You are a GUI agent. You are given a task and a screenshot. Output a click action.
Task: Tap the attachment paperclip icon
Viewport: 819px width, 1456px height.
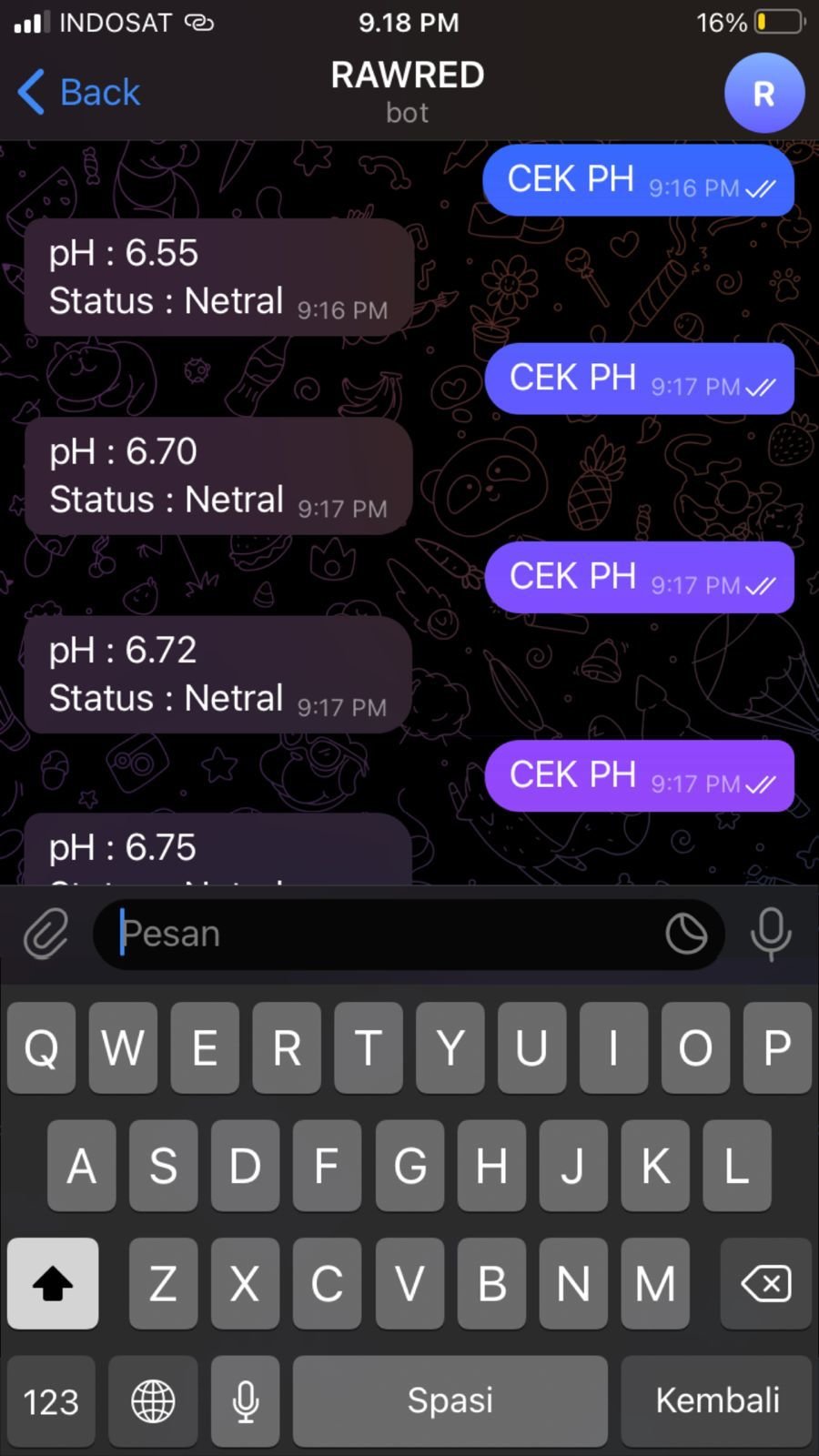coord(46,934)
